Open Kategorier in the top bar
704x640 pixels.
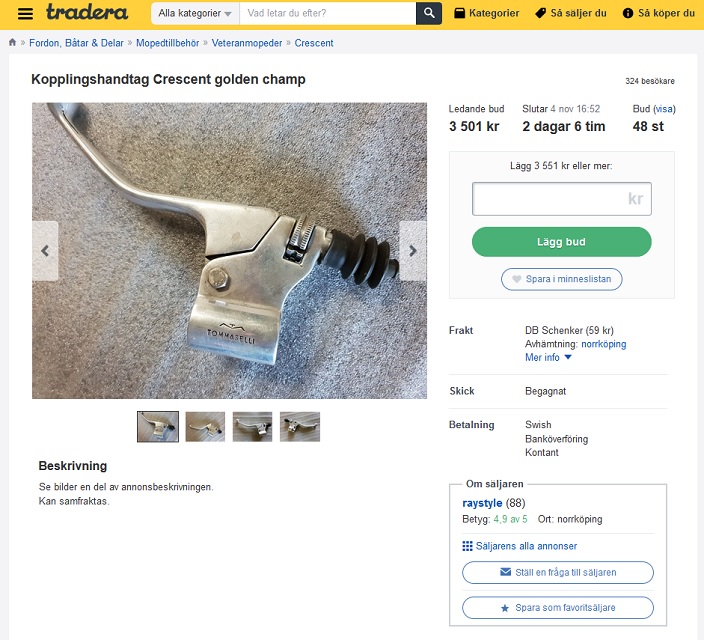pos(486,14)
